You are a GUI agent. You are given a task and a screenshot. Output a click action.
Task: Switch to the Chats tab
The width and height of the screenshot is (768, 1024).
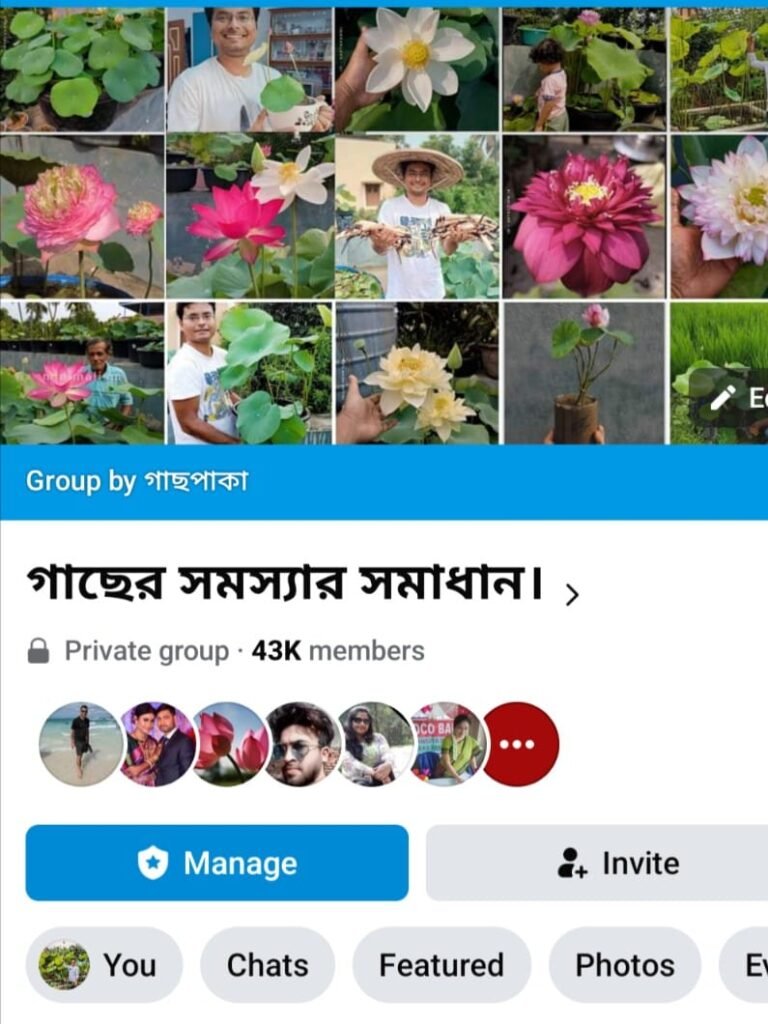click(x=267, y=965)
